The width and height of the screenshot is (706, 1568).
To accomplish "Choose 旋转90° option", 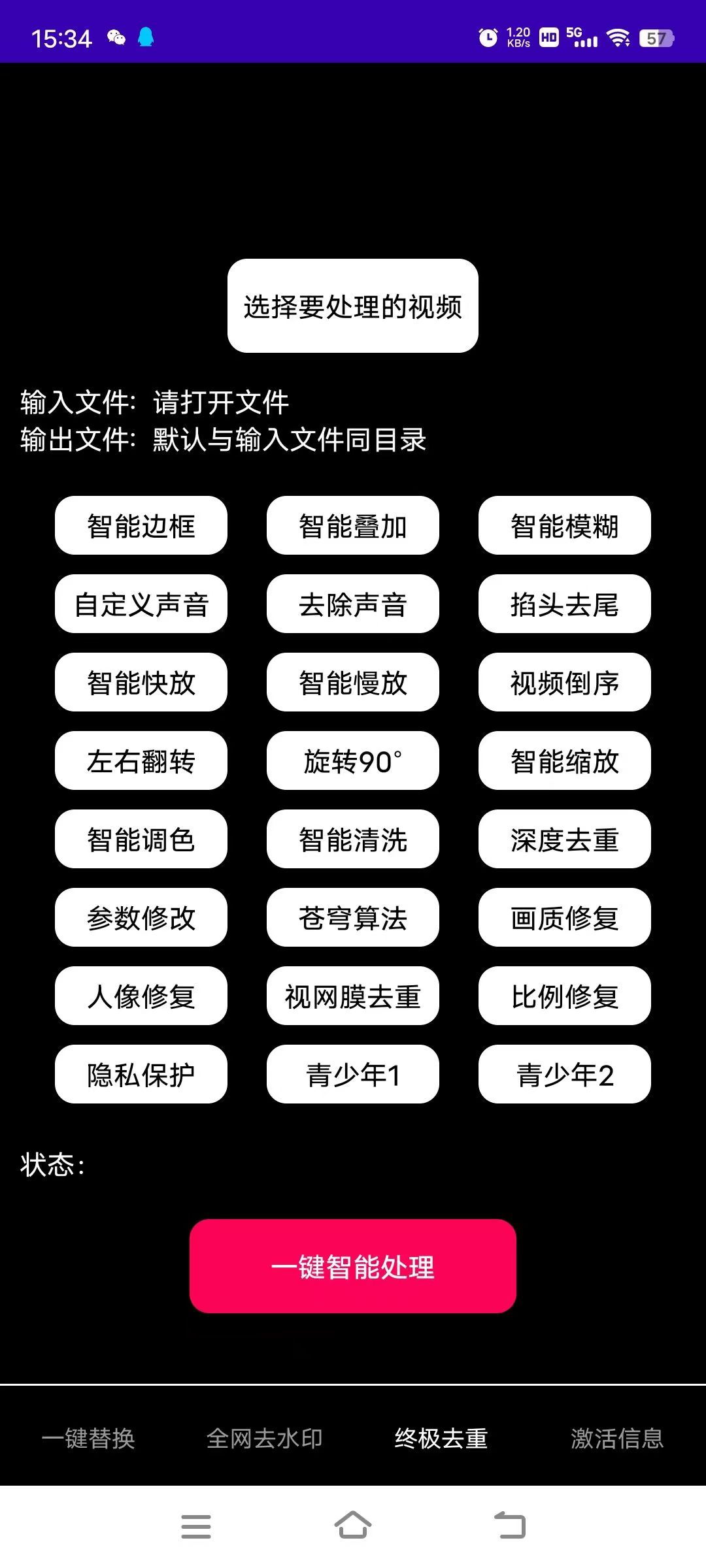I will (353, 761).
